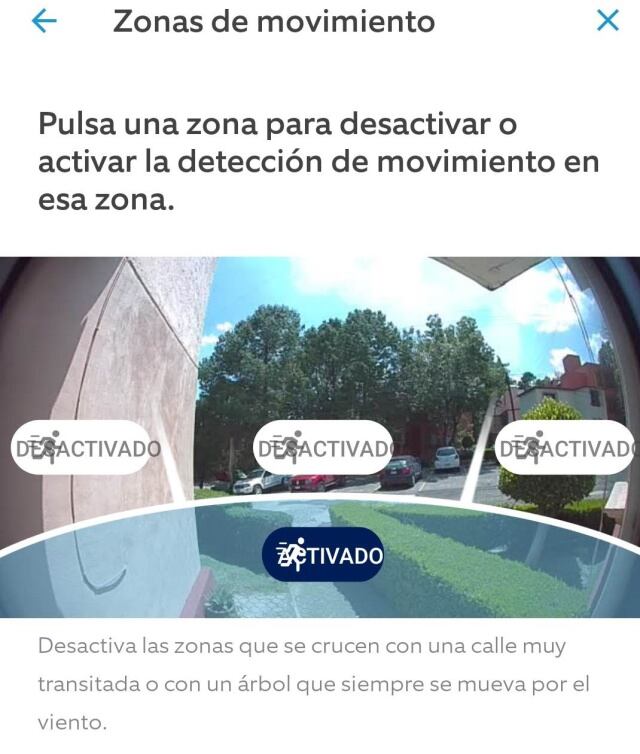This screenshot has width=640, height=754.
Task: Toggle the center Desactivado motion zone
Action: pos(327,449)
